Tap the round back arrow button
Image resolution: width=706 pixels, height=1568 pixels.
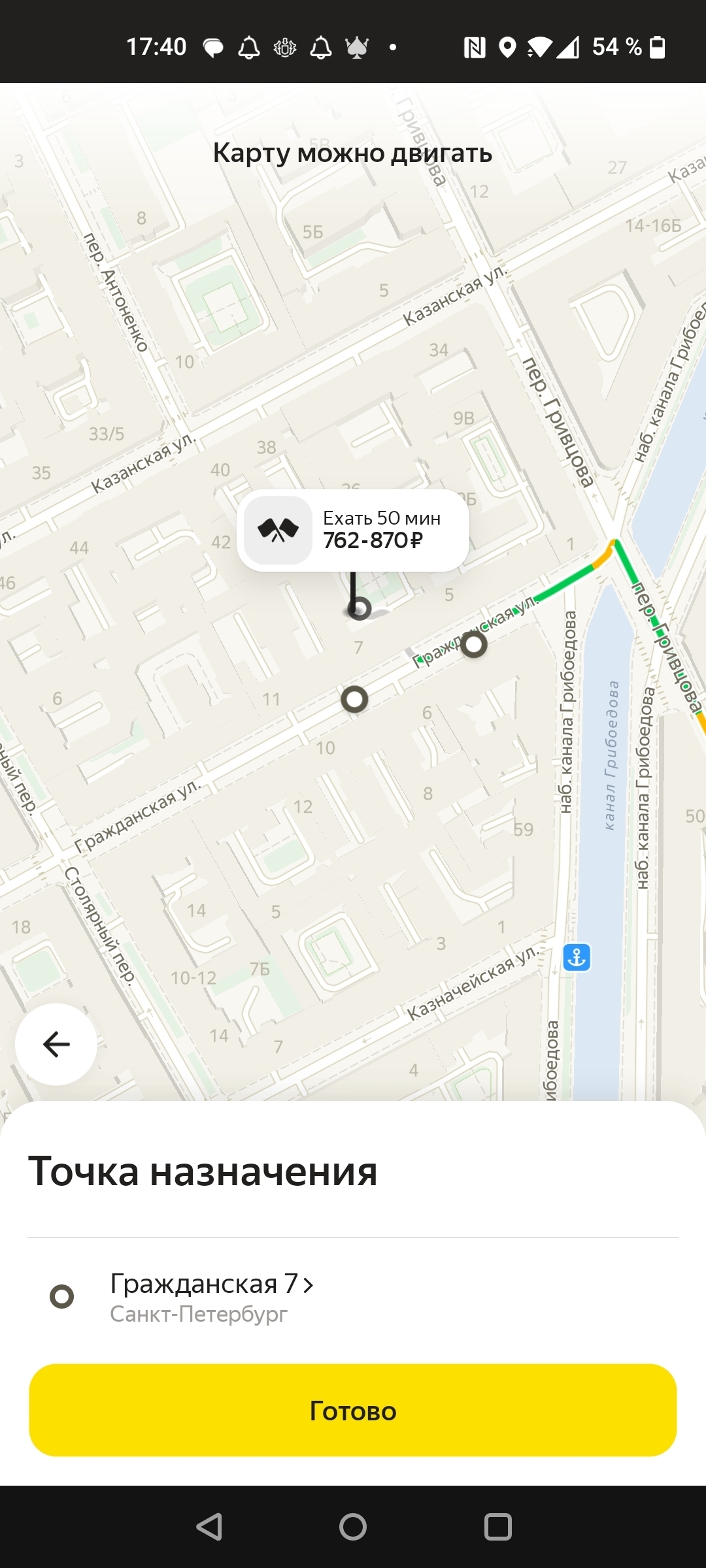click(x=56, y=1044)
